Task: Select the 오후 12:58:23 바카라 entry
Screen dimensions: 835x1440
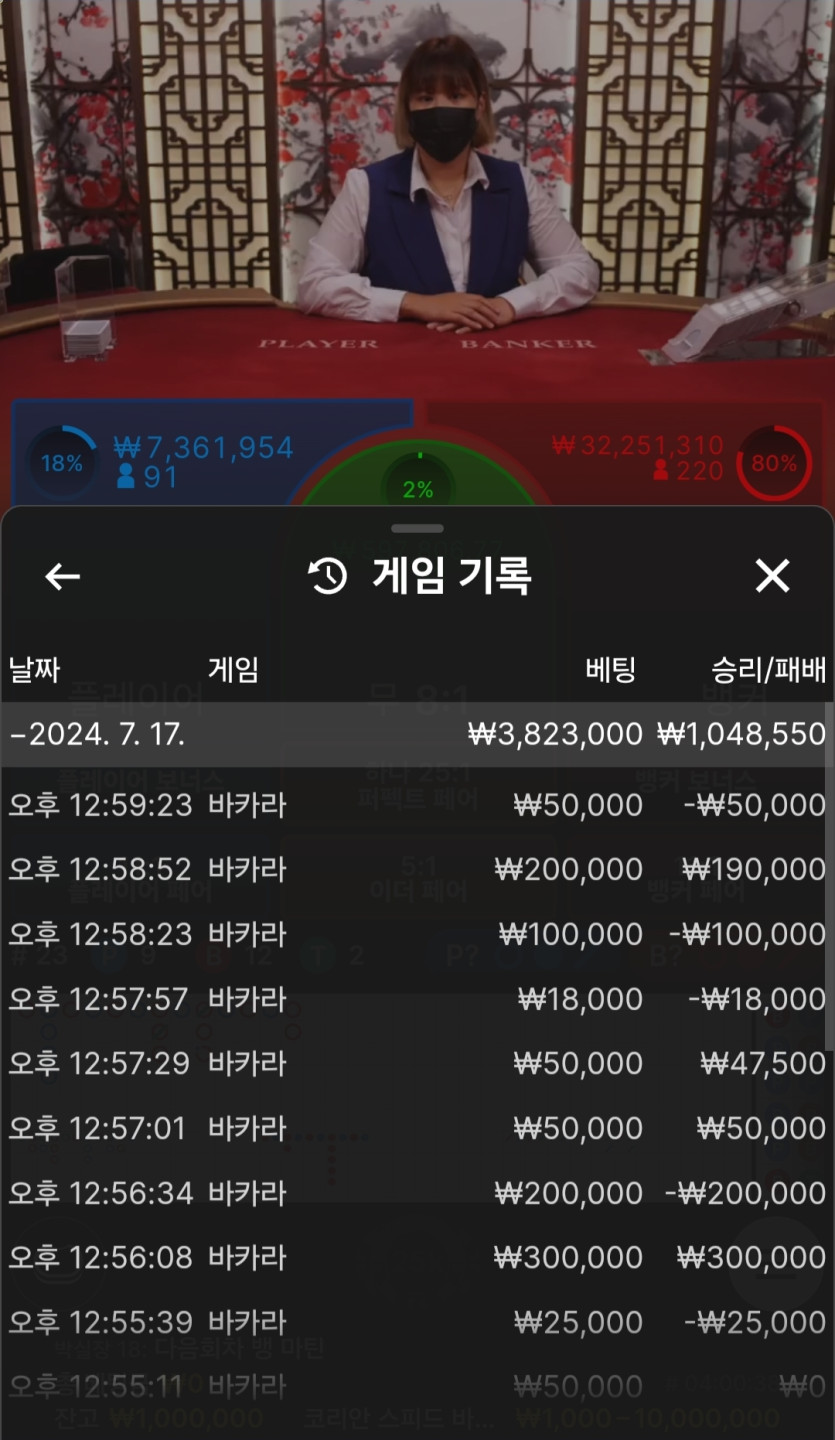Action: [x=417, y=934]
